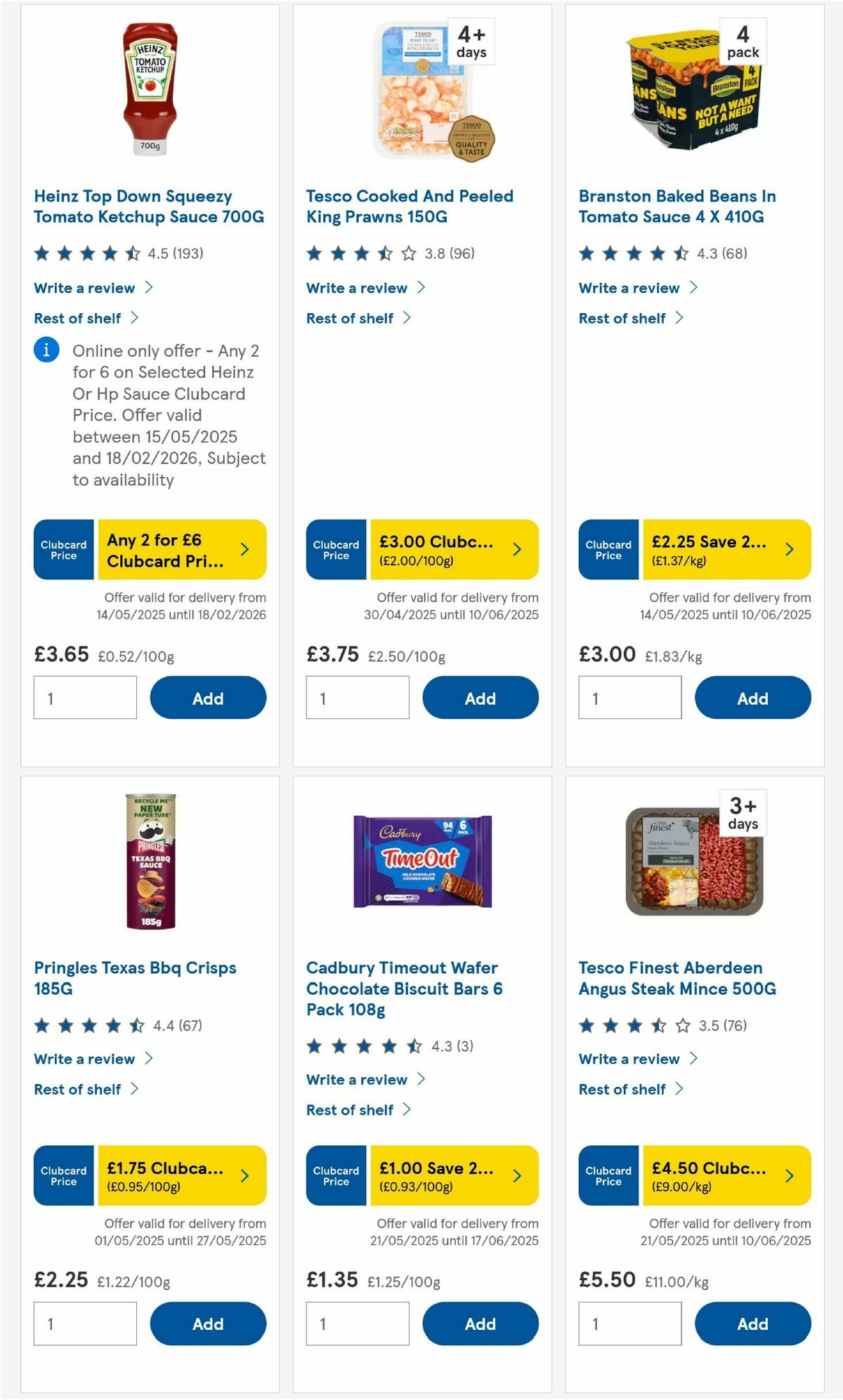Expand Rest of shelf for Heinz Ketchup

click(x=79, y=318)
